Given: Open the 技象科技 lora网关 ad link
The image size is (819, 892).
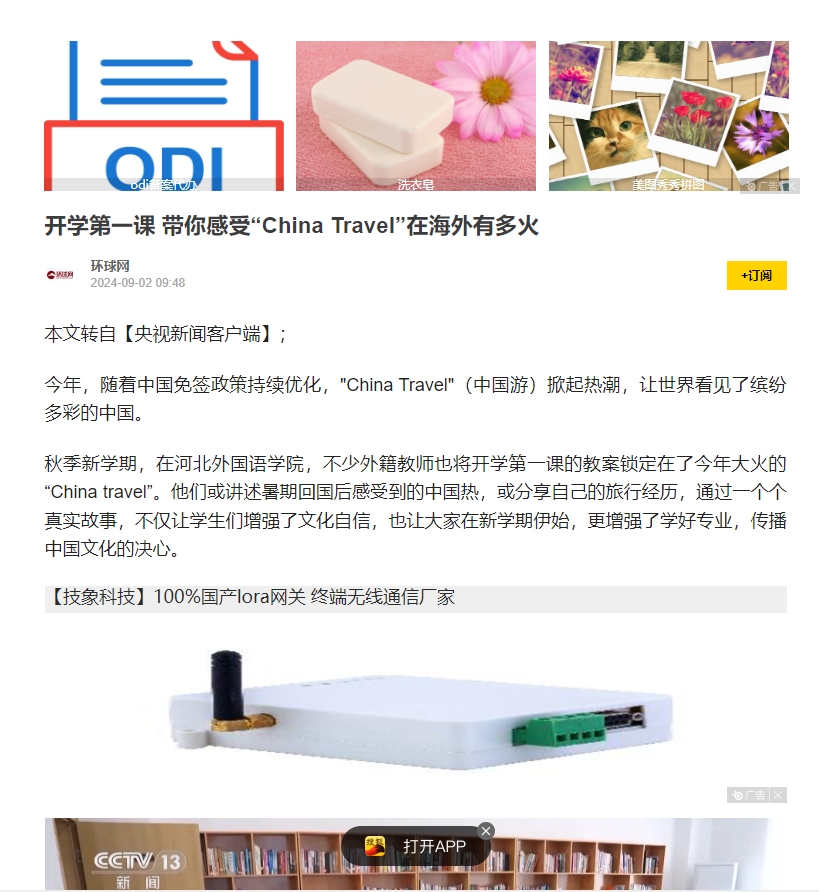Looking at the screenshot, I should click(250, 598).
